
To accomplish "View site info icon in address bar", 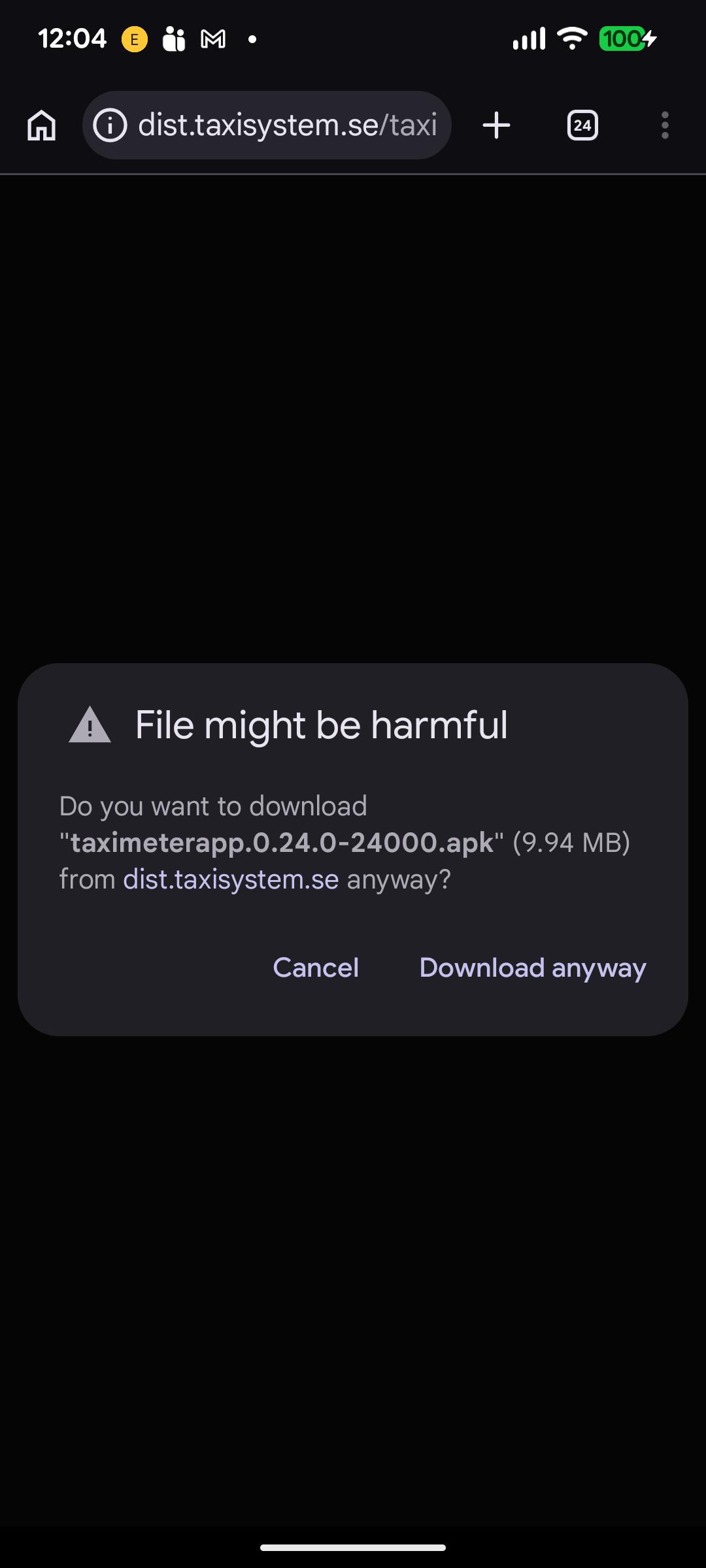I will click(x=110, y=125).
